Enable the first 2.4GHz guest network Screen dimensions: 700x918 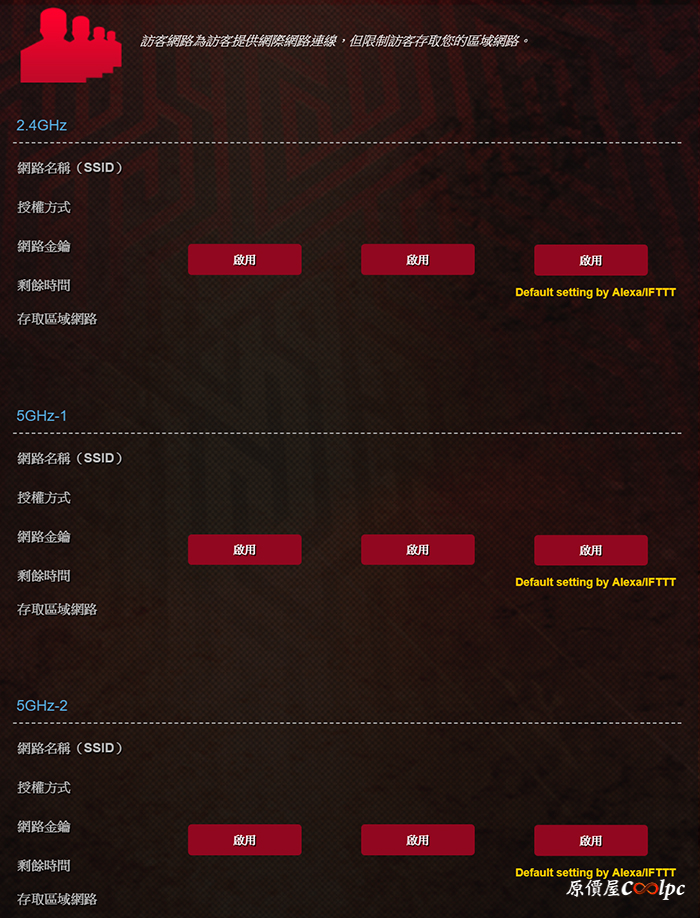[244, 259]
